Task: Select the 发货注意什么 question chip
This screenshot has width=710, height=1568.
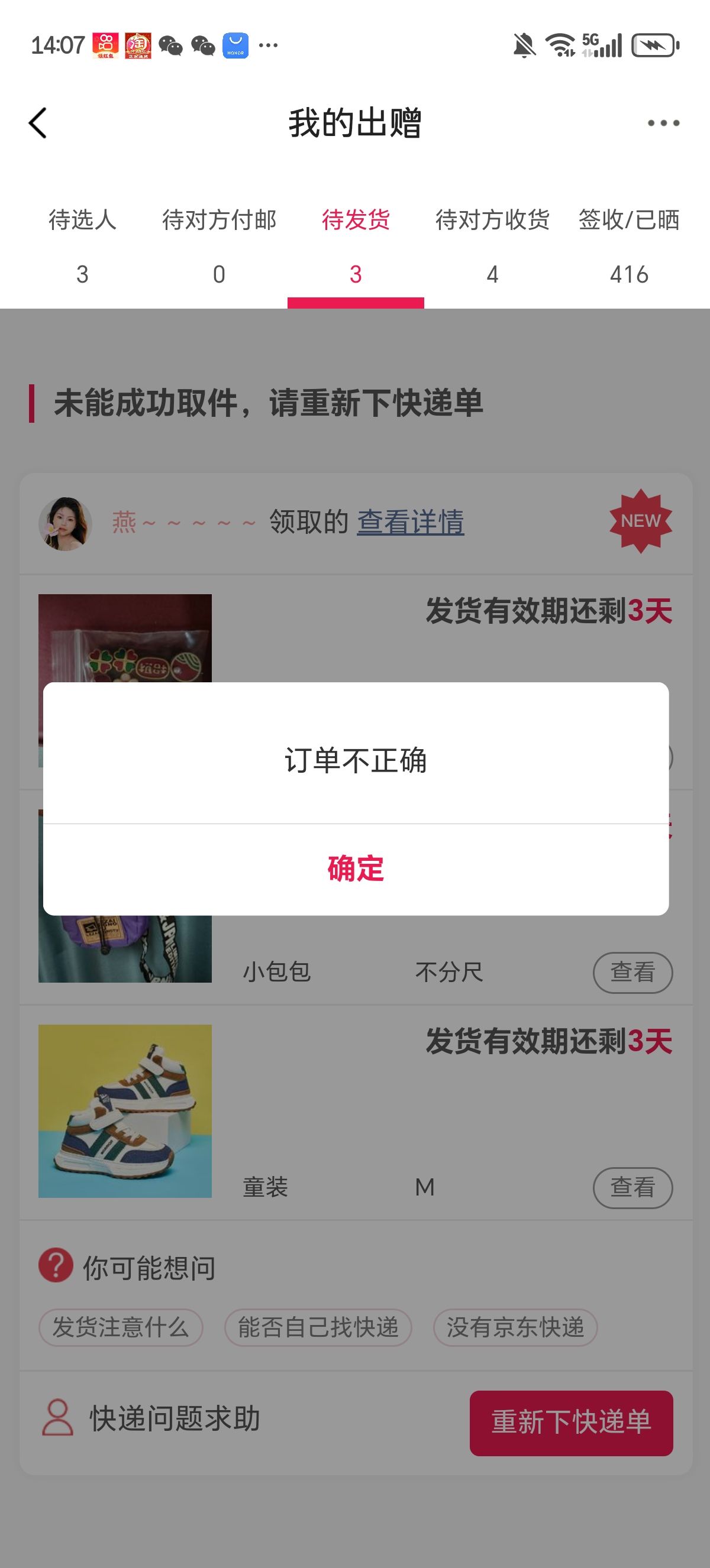Action: coord(121,1327)
